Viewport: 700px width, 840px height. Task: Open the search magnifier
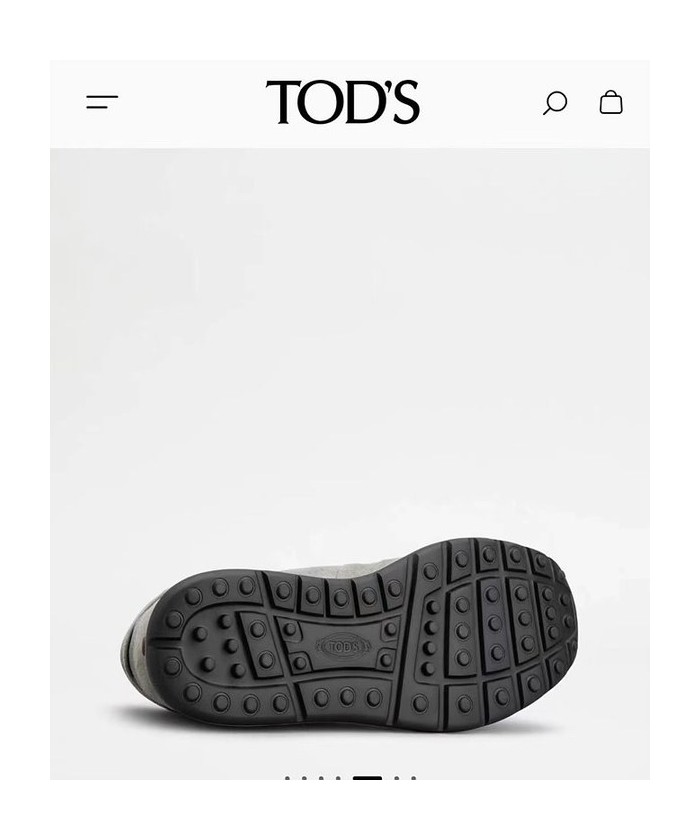pyautogui.click(x=555, y=102)
